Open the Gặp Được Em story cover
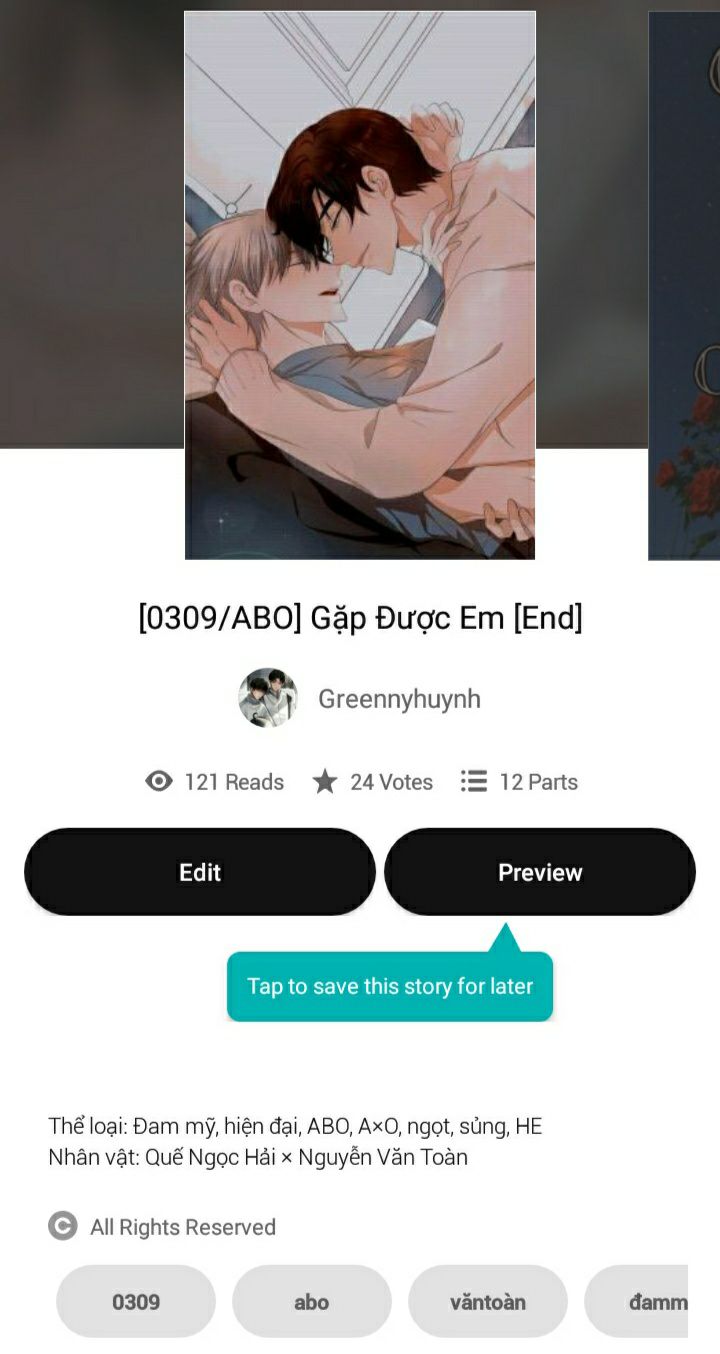The height and width of the screenshot is (1354, 720). [360, 285]
